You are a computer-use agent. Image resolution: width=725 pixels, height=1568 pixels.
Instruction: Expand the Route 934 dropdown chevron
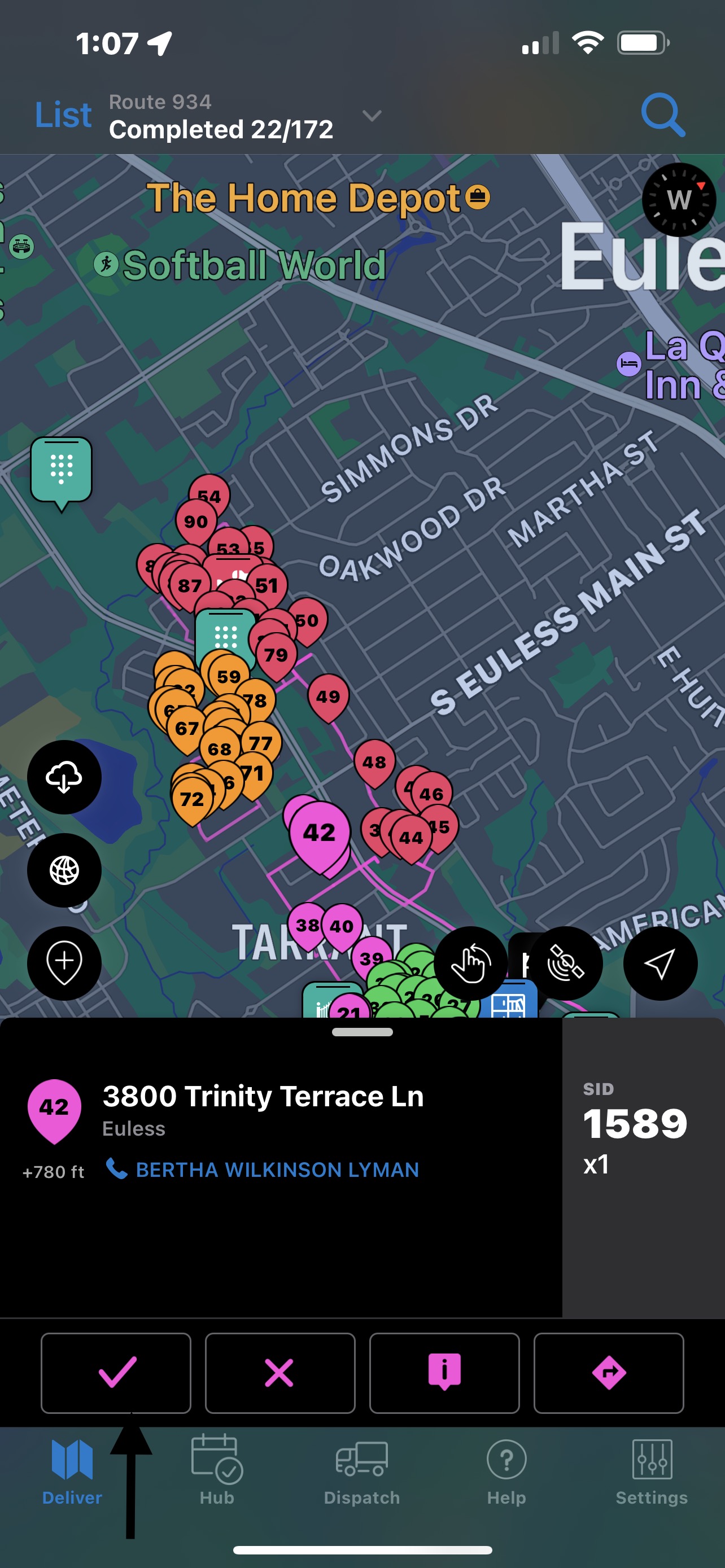(x=372, y=116)
